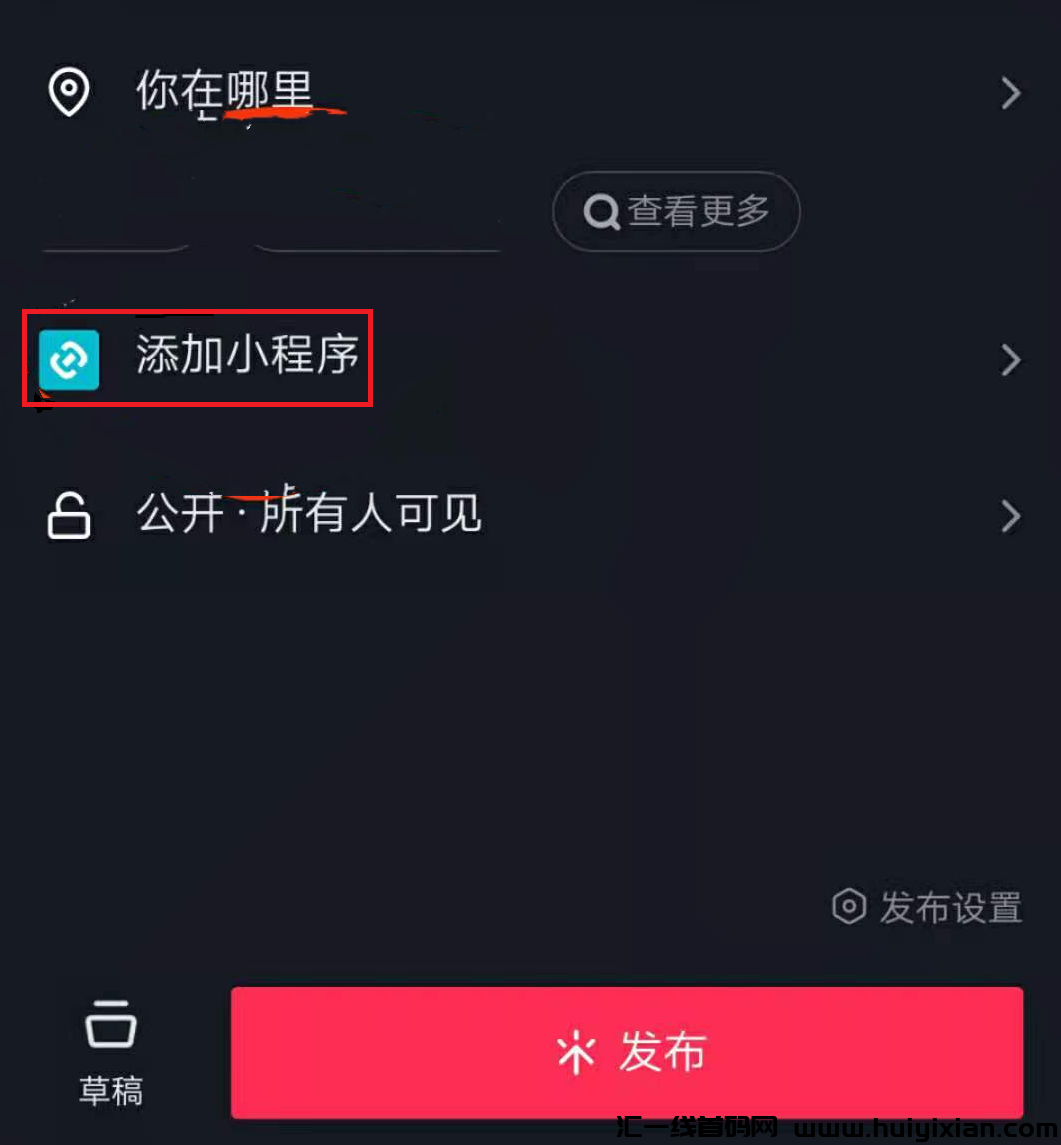Open 发布设置 publish settings
1061x1145 pixels.
(x=923, y=908)
